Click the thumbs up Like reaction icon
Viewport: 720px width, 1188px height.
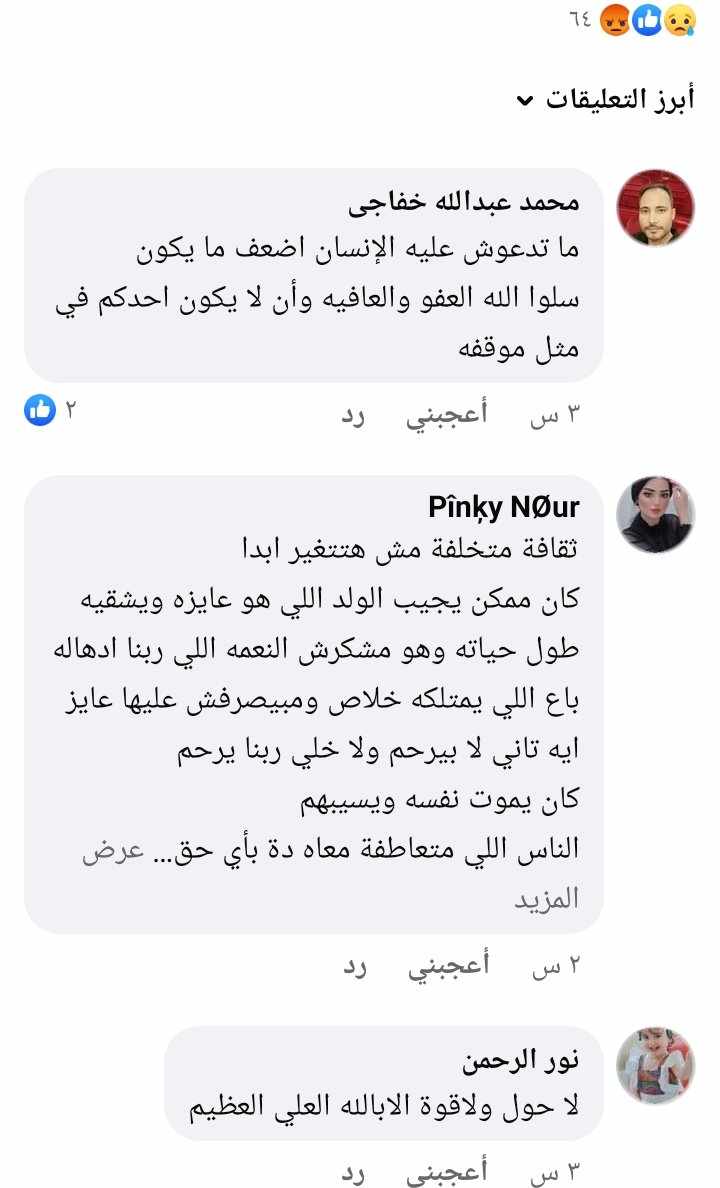coord(649,18)
